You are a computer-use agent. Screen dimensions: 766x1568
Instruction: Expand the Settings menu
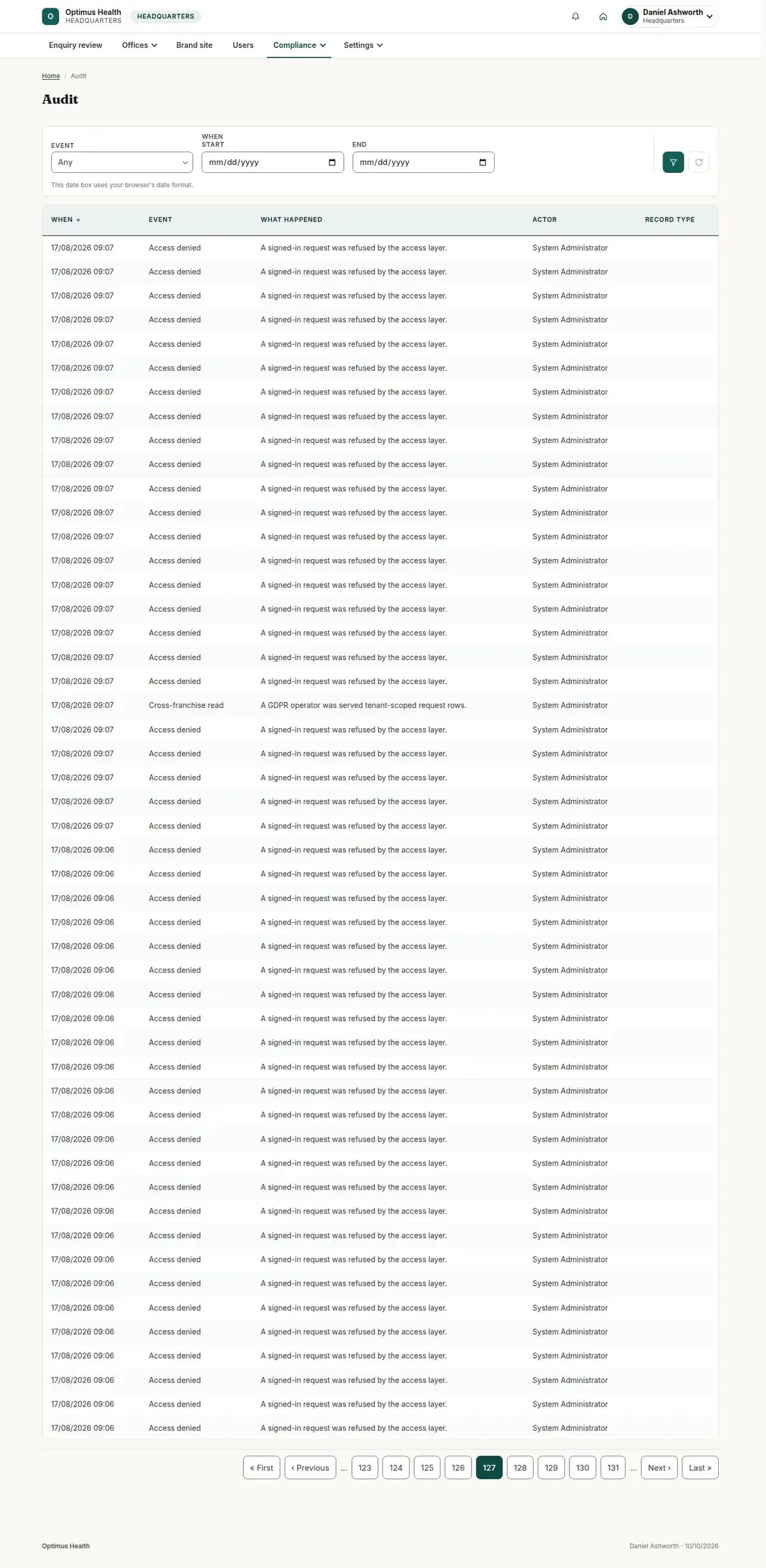pos(363,45)
